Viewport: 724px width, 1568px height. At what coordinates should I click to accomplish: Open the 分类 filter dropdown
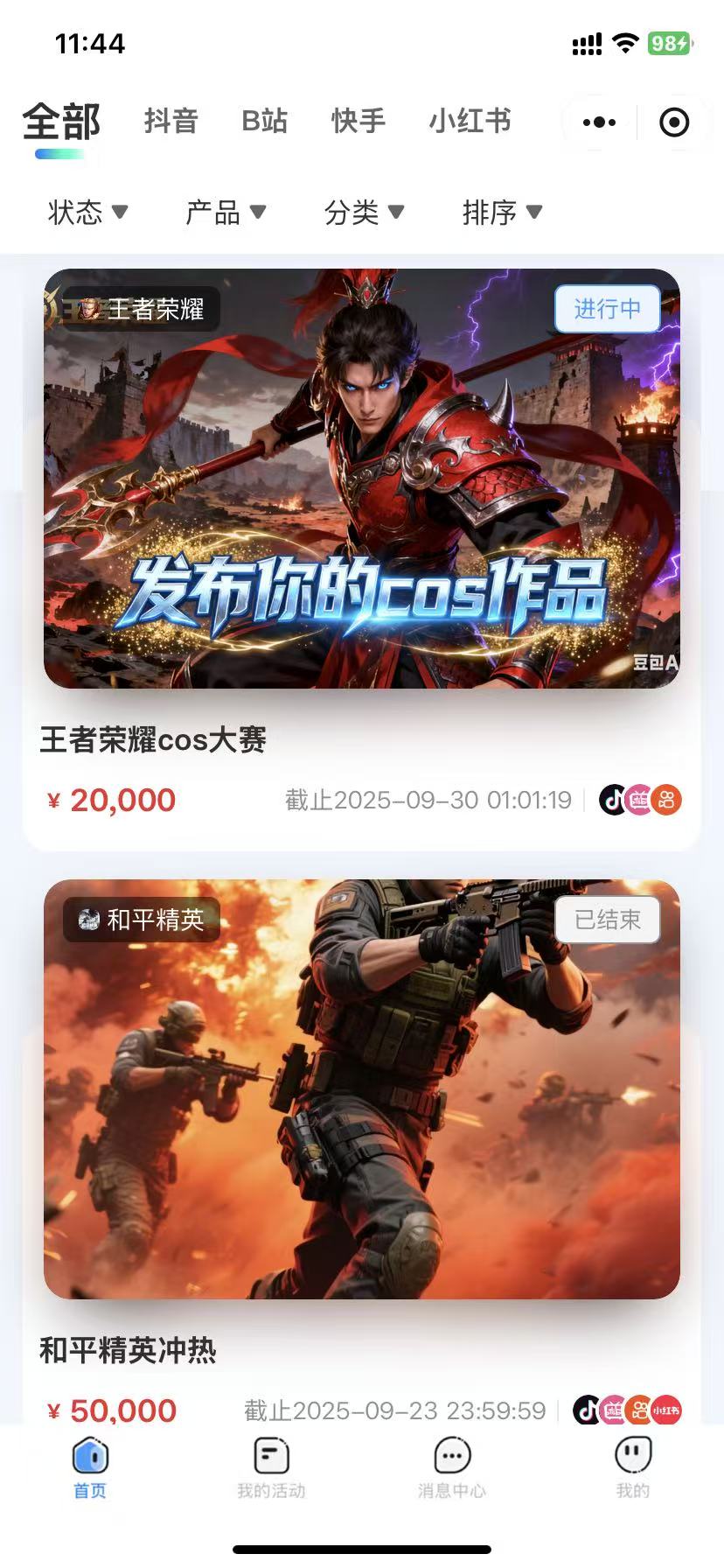(364, 212)
